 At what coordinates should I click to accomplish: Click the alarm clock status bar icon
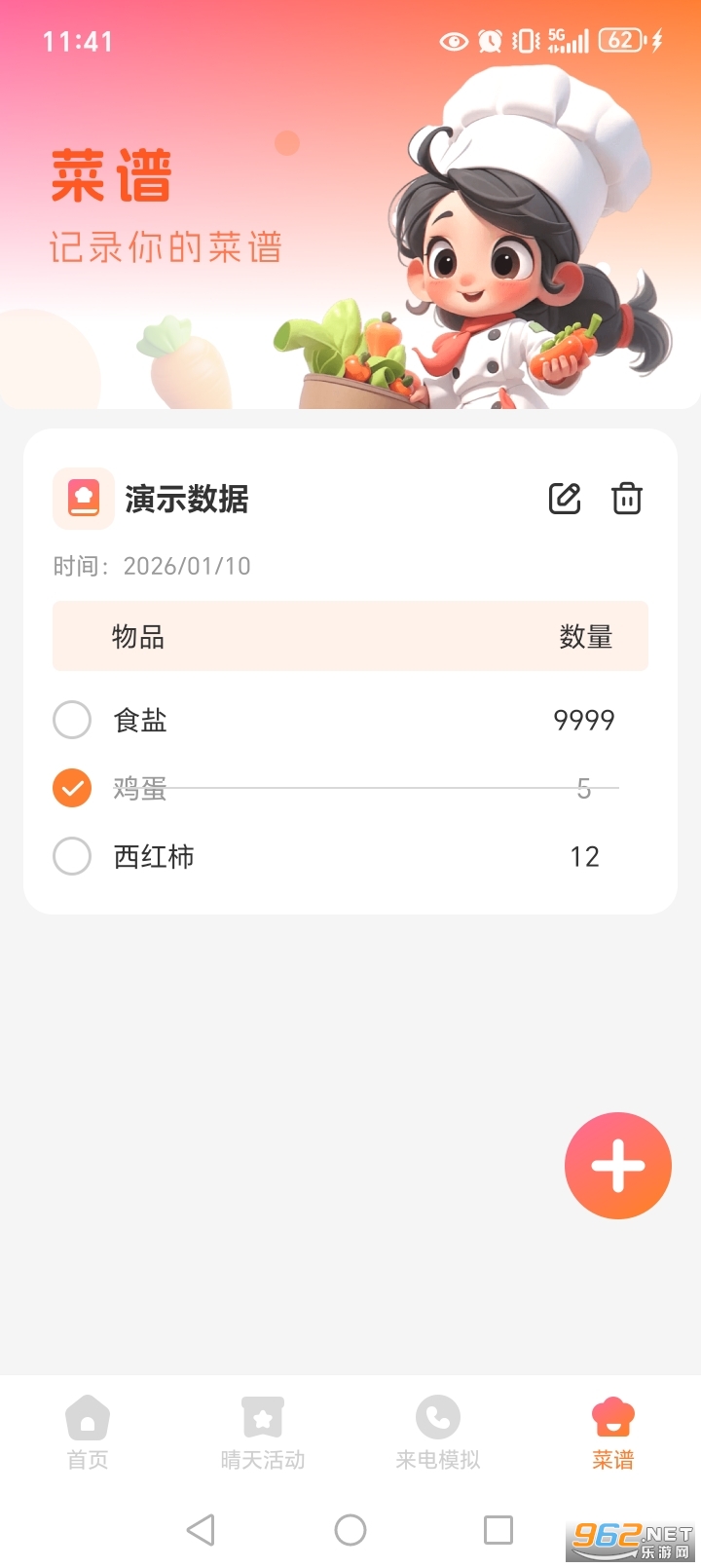tap(488, 41)
